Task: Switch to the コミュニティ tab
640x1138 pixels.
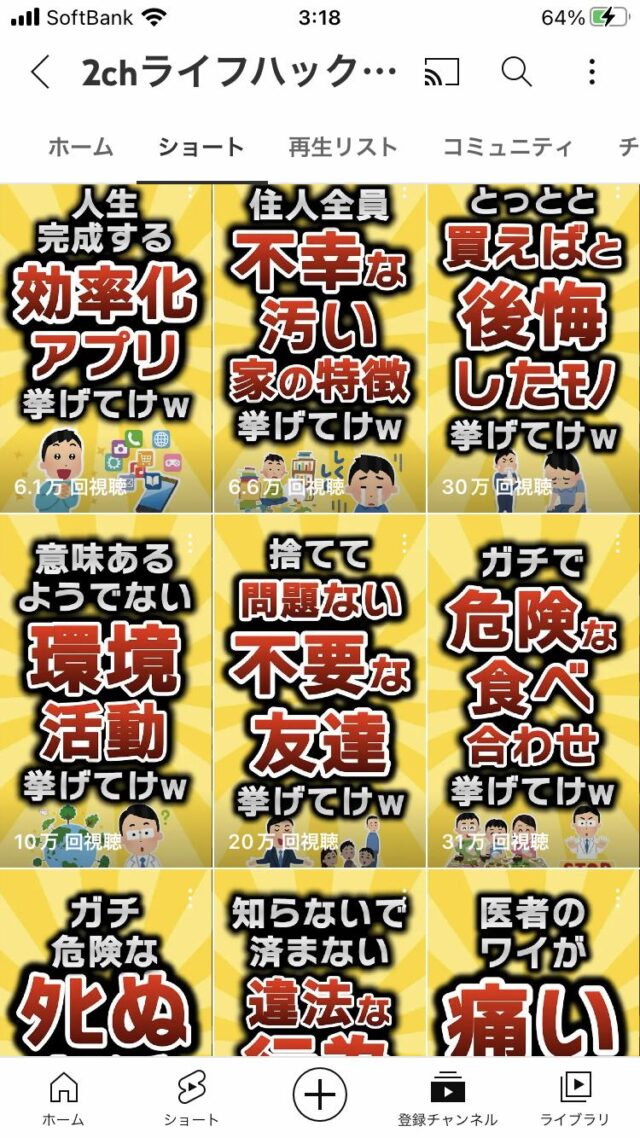Action: click(x=508, y=148)
